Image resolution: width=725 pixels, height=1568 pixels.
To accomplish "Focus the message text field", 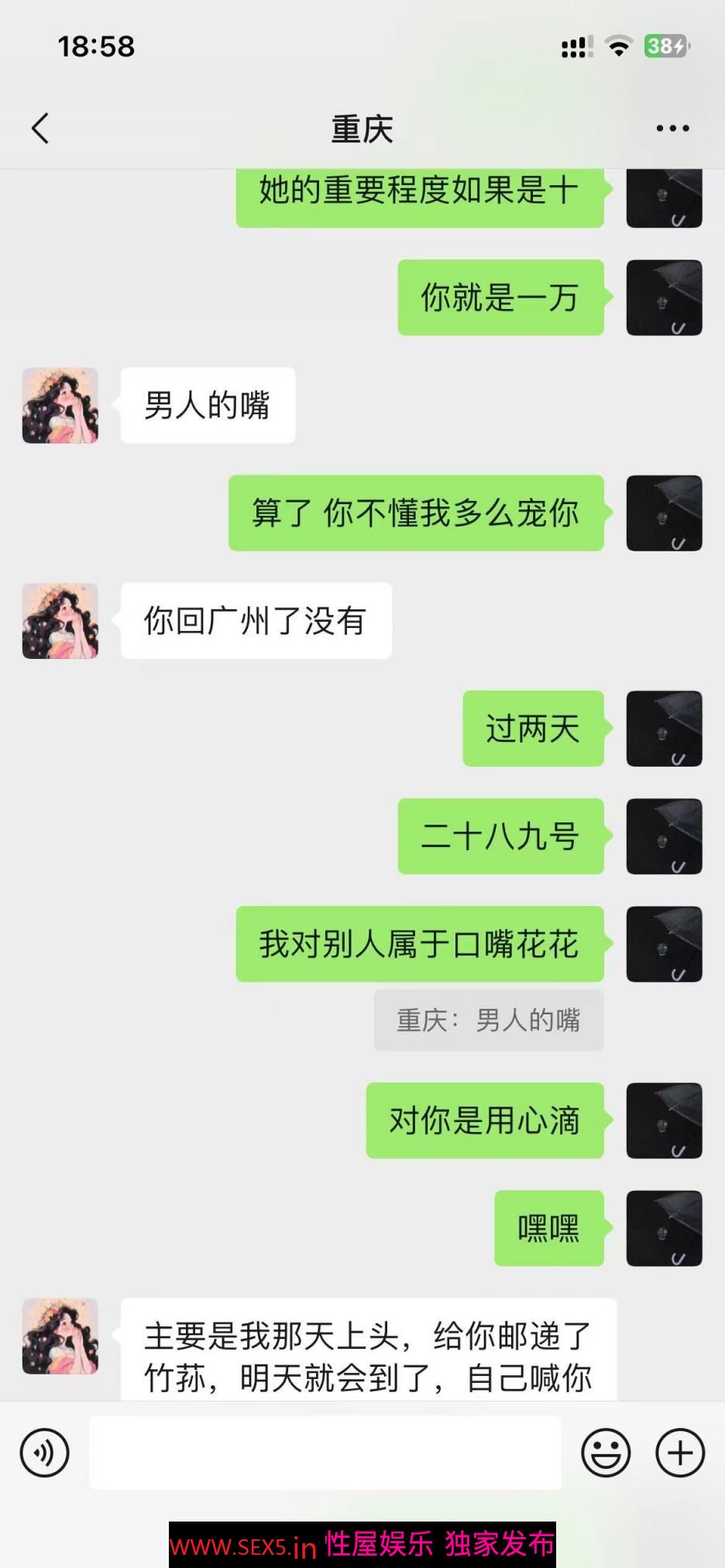I will (325, 1452).
